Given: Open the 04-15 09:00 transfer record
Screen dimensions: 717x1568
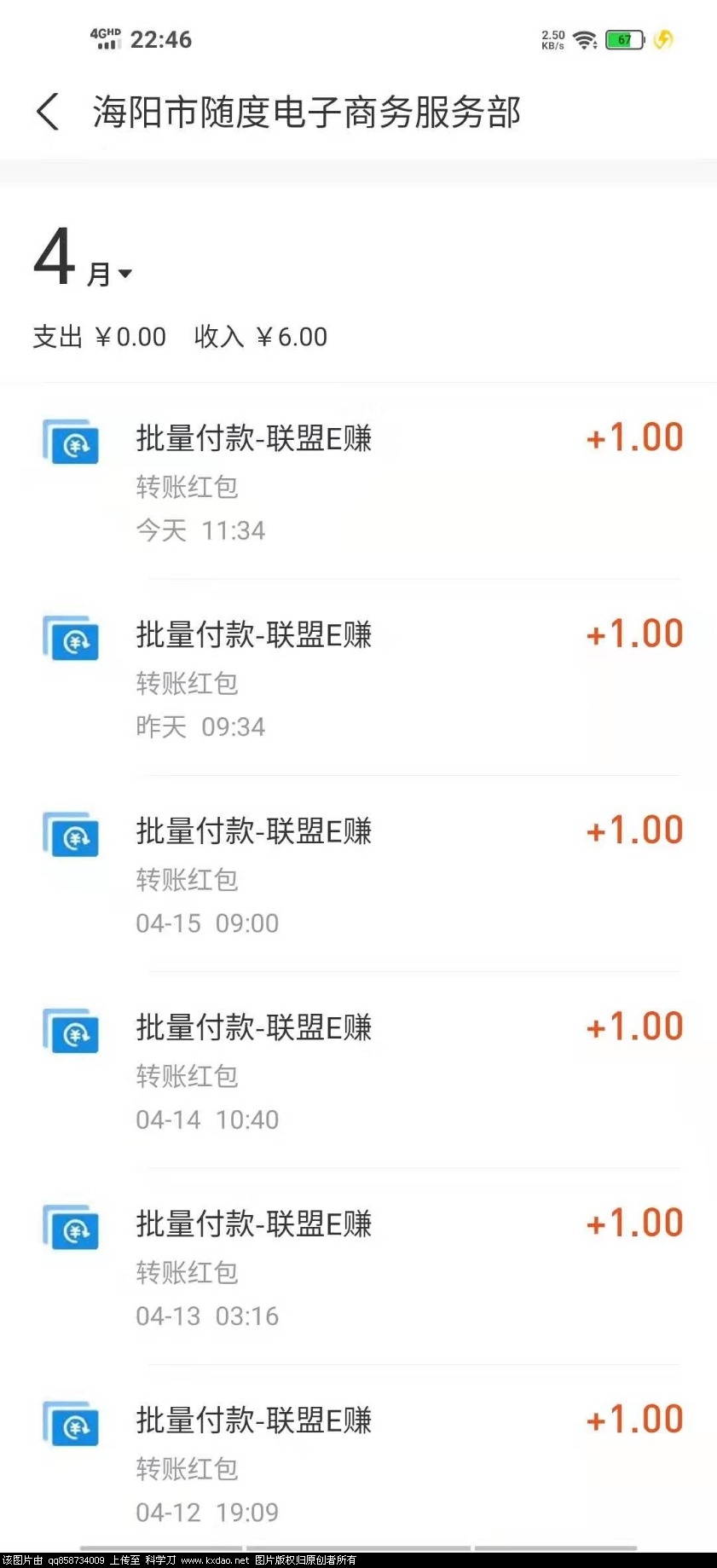Looking at the screenshot, I should click(358, 874).
